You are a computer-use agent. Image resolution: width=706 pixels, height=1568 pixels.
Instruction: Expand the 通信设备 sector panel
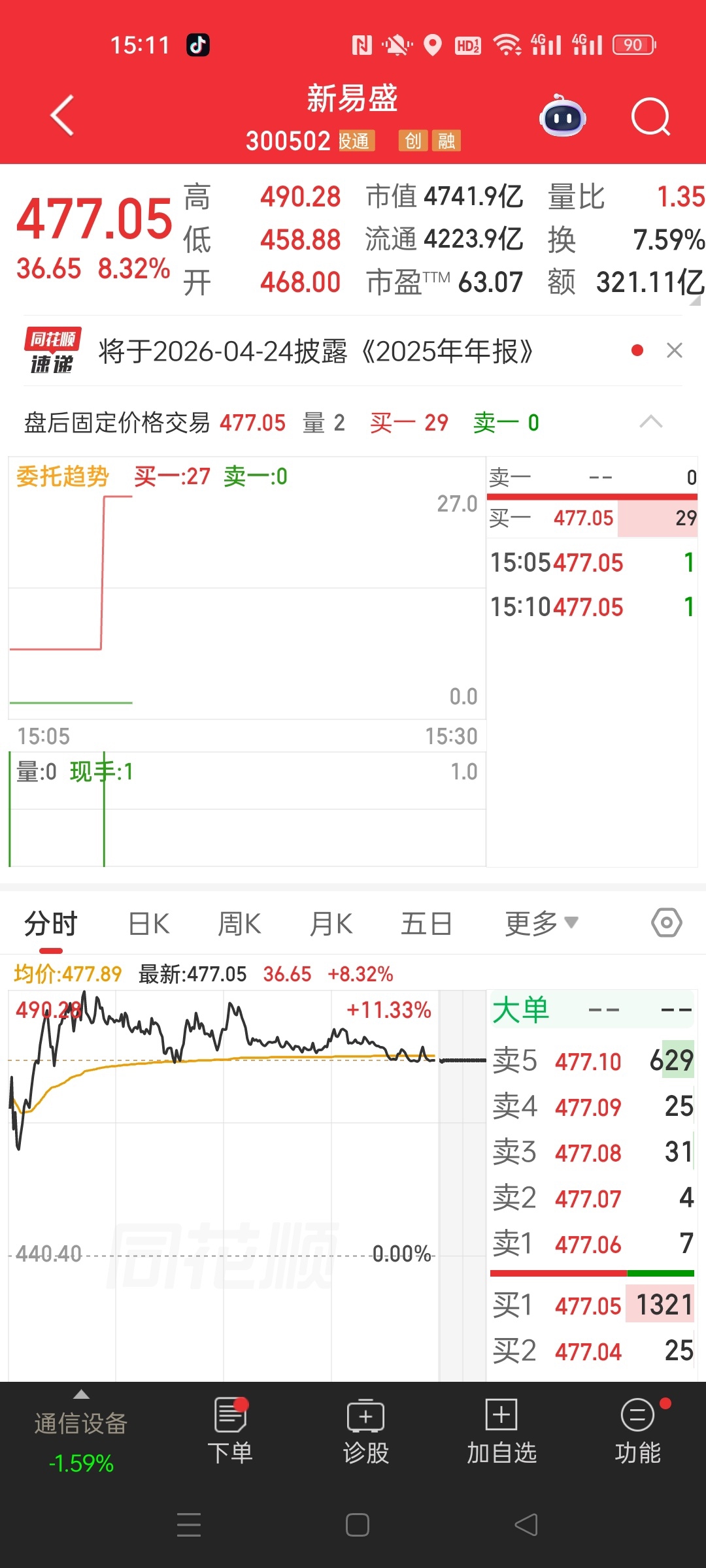pos(81,1431)
